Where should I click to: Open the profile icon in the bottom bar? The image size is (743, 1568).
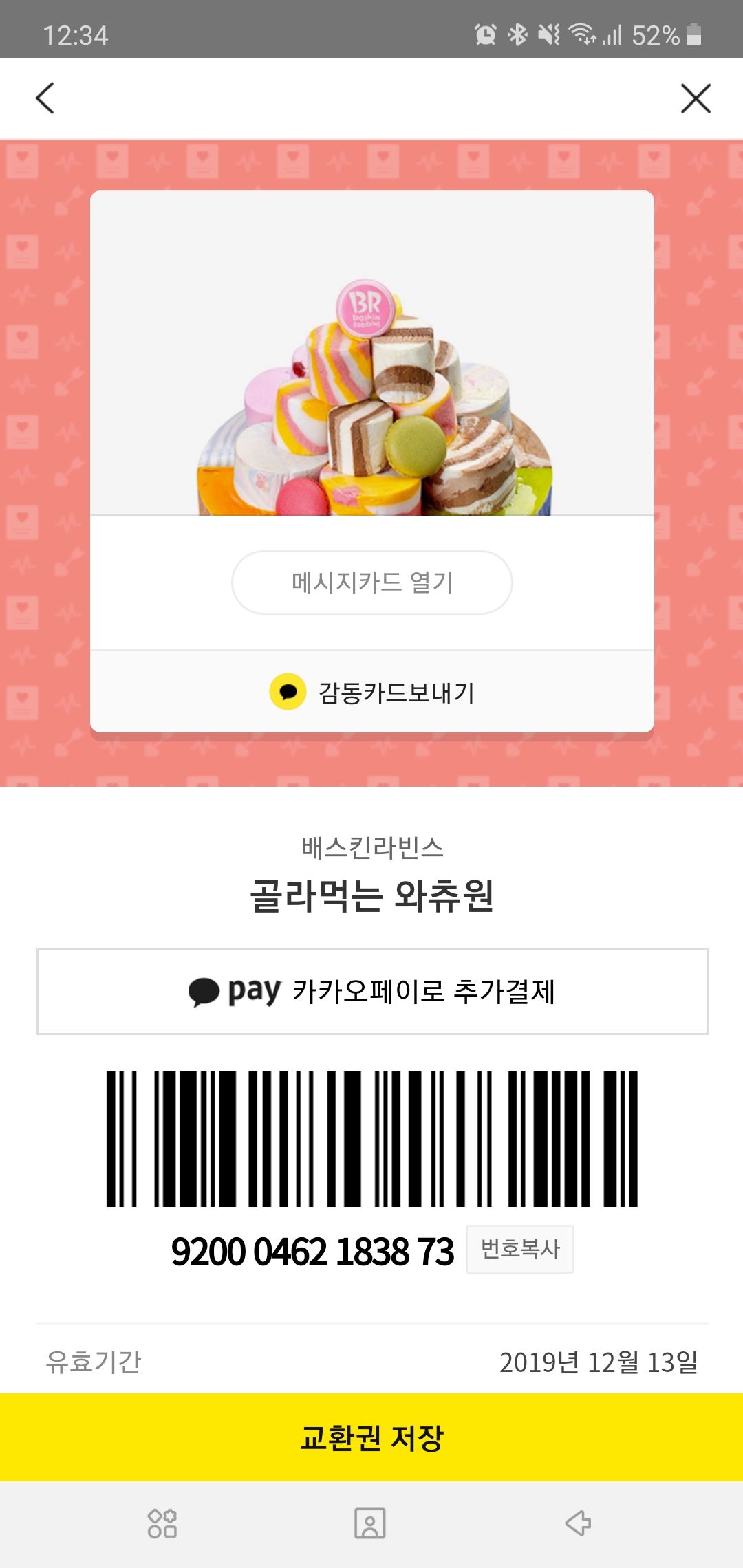[x=370, y=1523]
